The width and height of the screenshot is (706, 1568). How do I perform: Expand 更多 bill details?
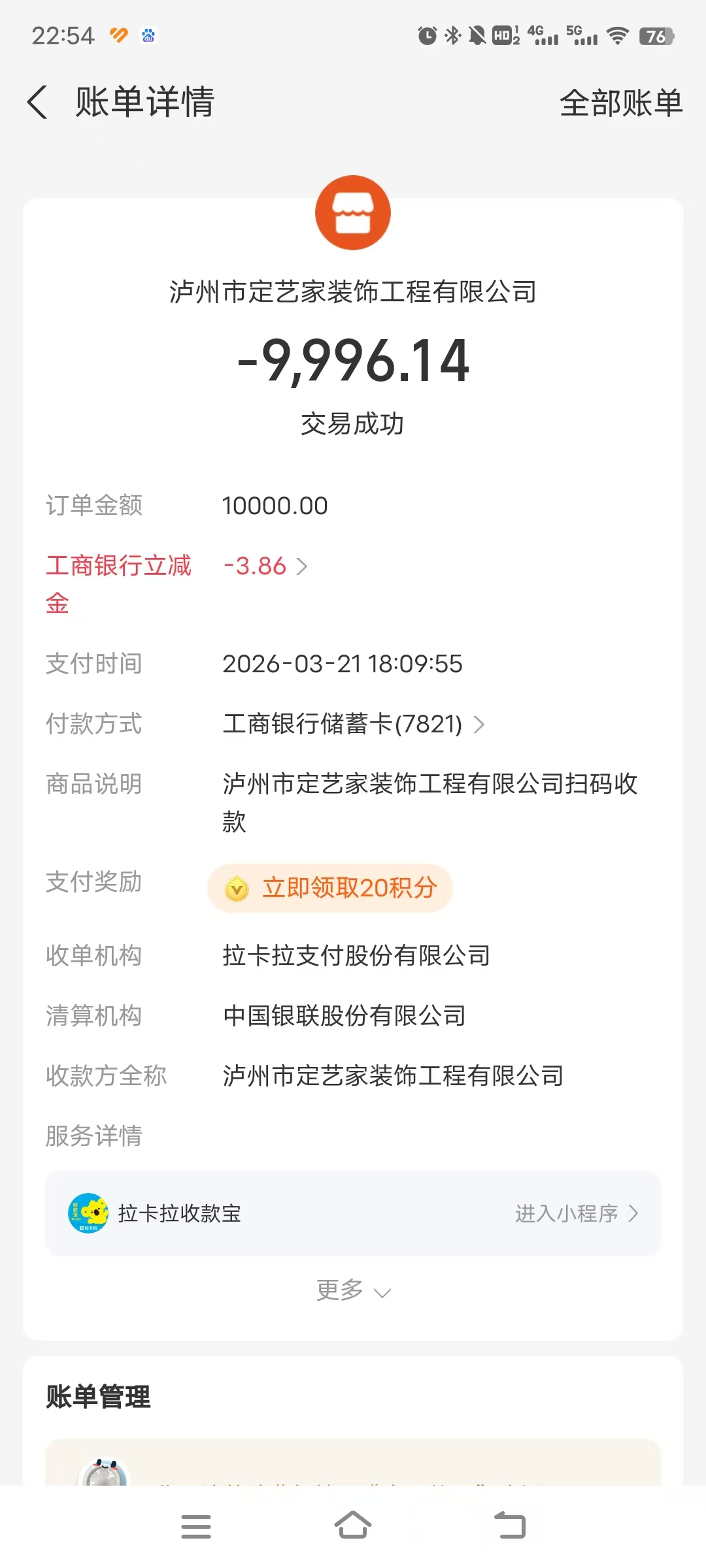353,1290
